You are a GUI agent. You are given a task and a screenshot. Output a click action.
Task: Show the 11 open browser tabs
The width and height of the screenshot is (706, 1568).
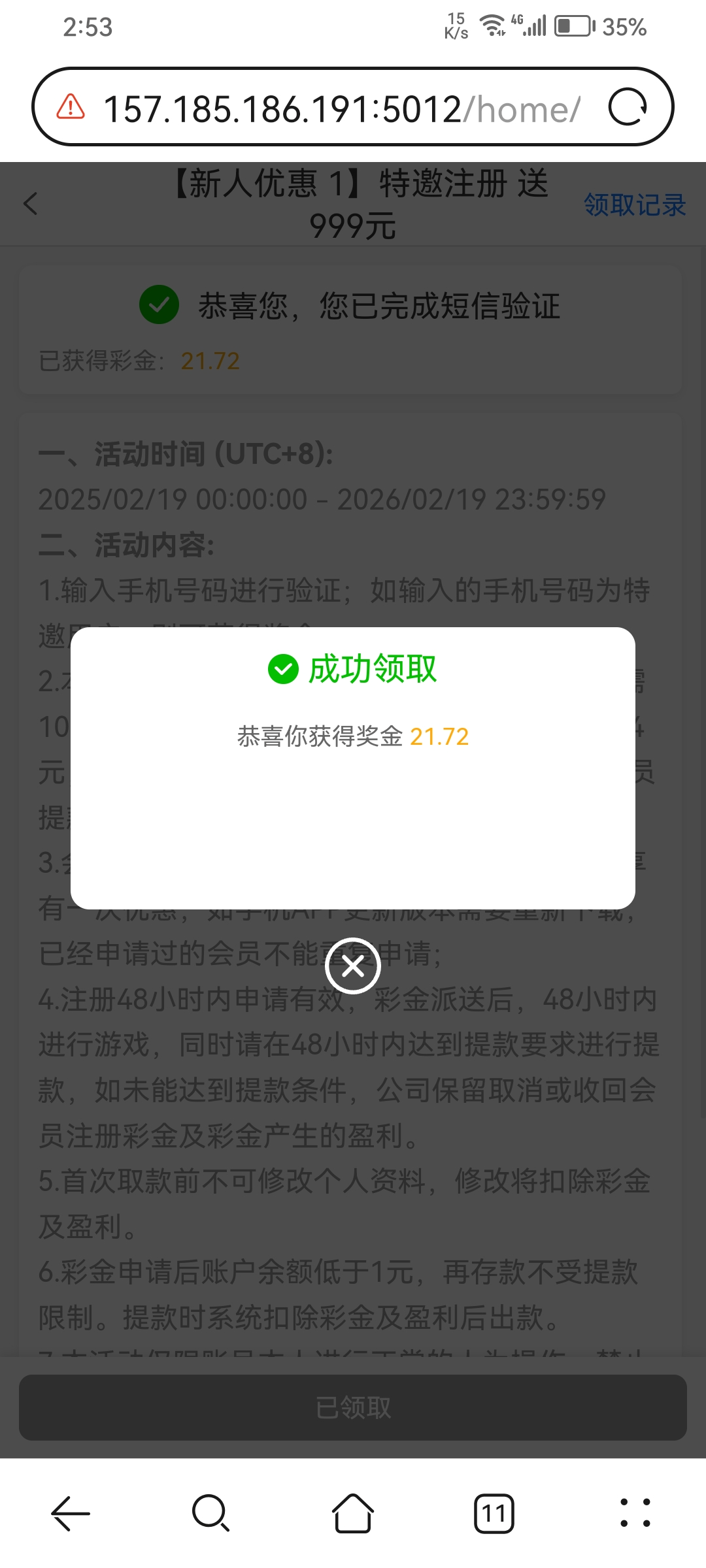pyautogui.click(x=494, y=1513)
